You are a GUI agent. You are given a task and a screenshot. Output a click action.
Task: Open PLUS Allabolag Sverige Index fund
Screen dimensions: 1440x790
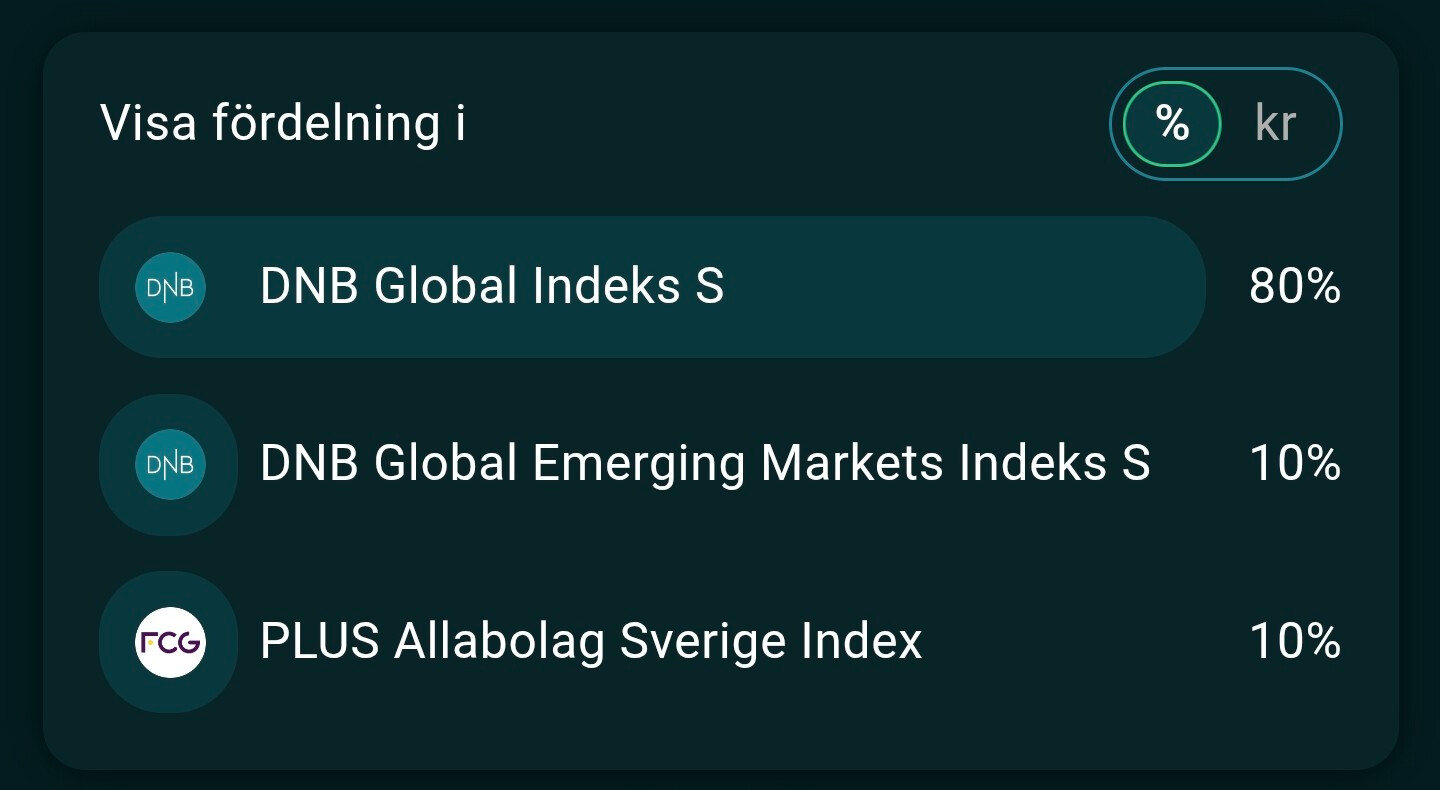(x=590, y=641)
